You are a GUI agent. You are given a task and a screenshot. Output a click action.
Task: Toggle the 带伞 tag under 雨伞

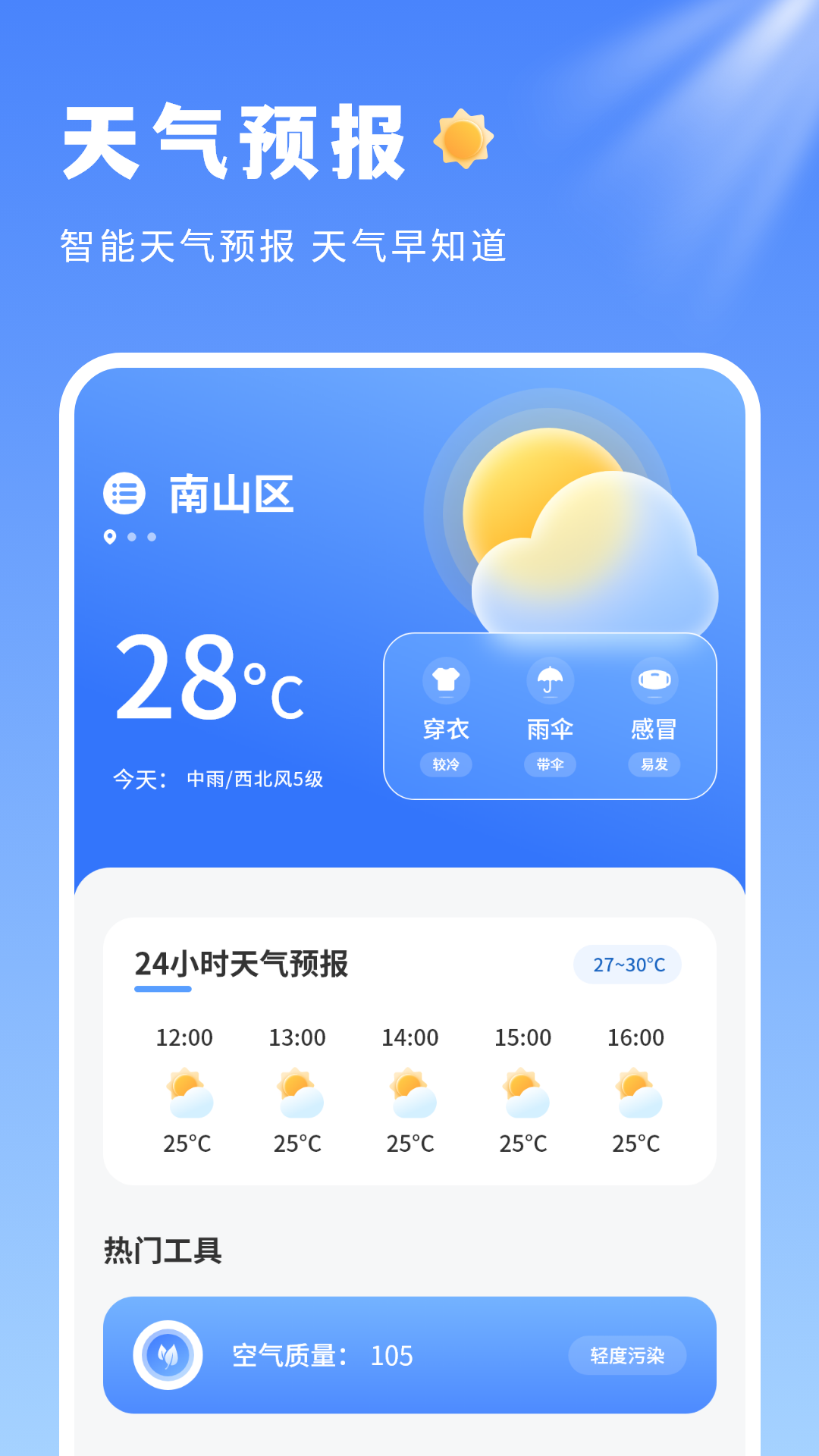[x=551, y=766]
